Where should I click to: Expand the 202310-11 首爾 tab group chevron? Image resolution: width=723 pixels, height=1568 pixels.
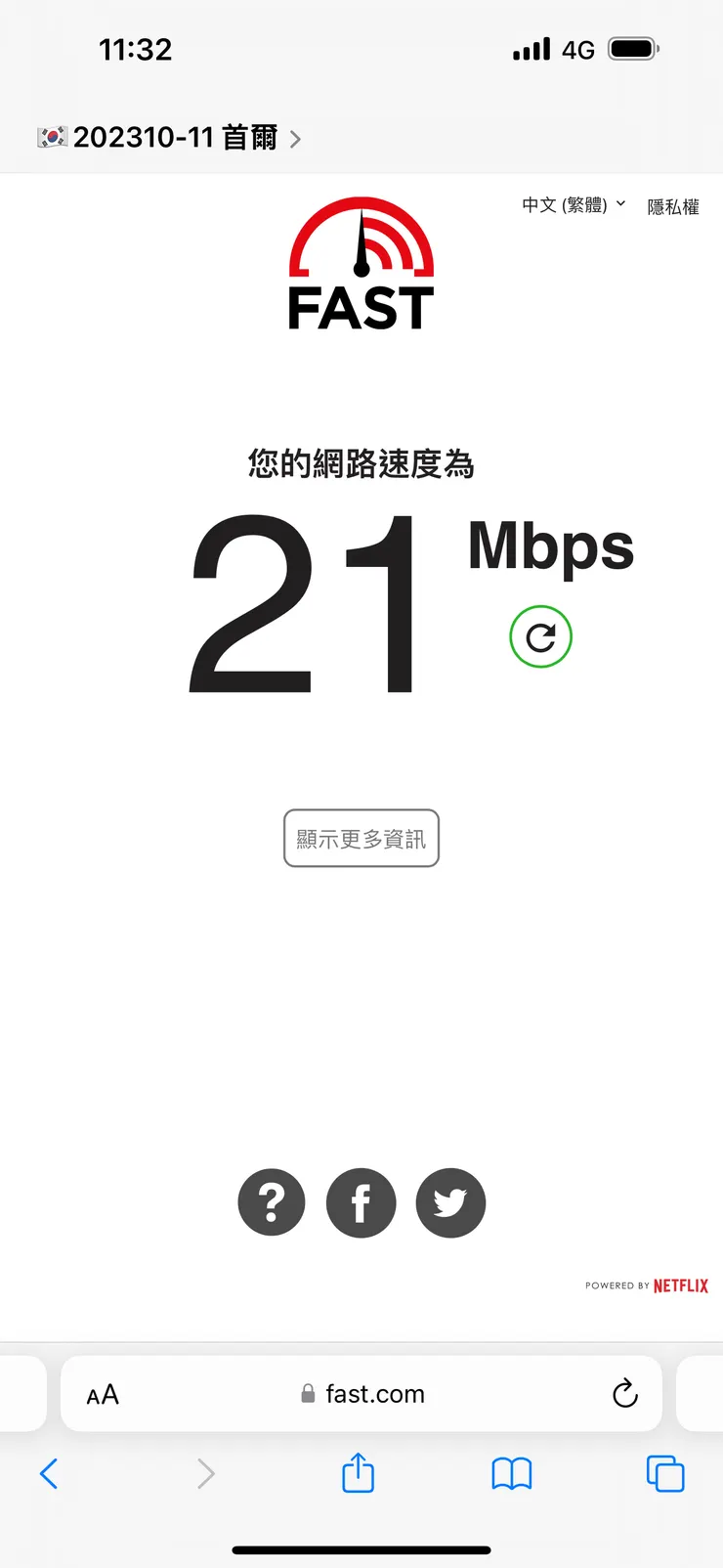(296, 139)
